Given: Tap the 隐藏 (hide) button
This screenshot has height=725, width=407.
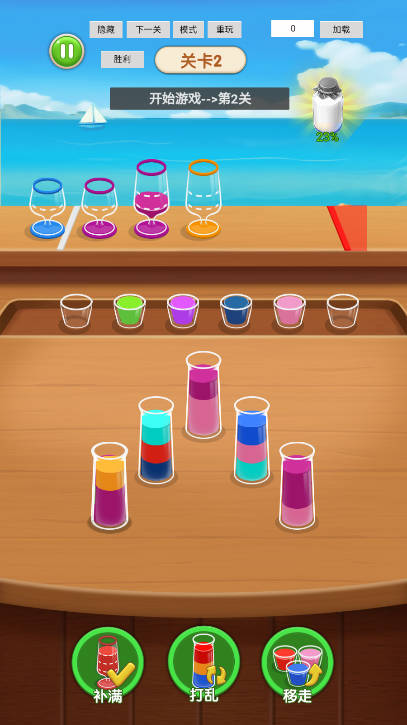Looking at the screenshot, I should (106, 30).
